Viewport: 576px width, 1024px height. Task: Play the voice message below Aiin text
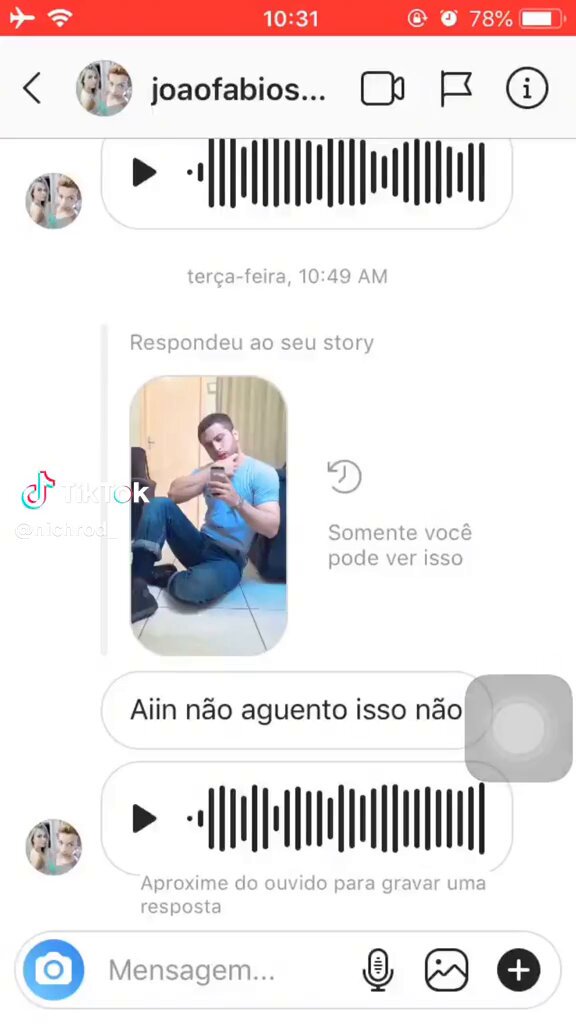pyautogui.click(x=144, y=818)
